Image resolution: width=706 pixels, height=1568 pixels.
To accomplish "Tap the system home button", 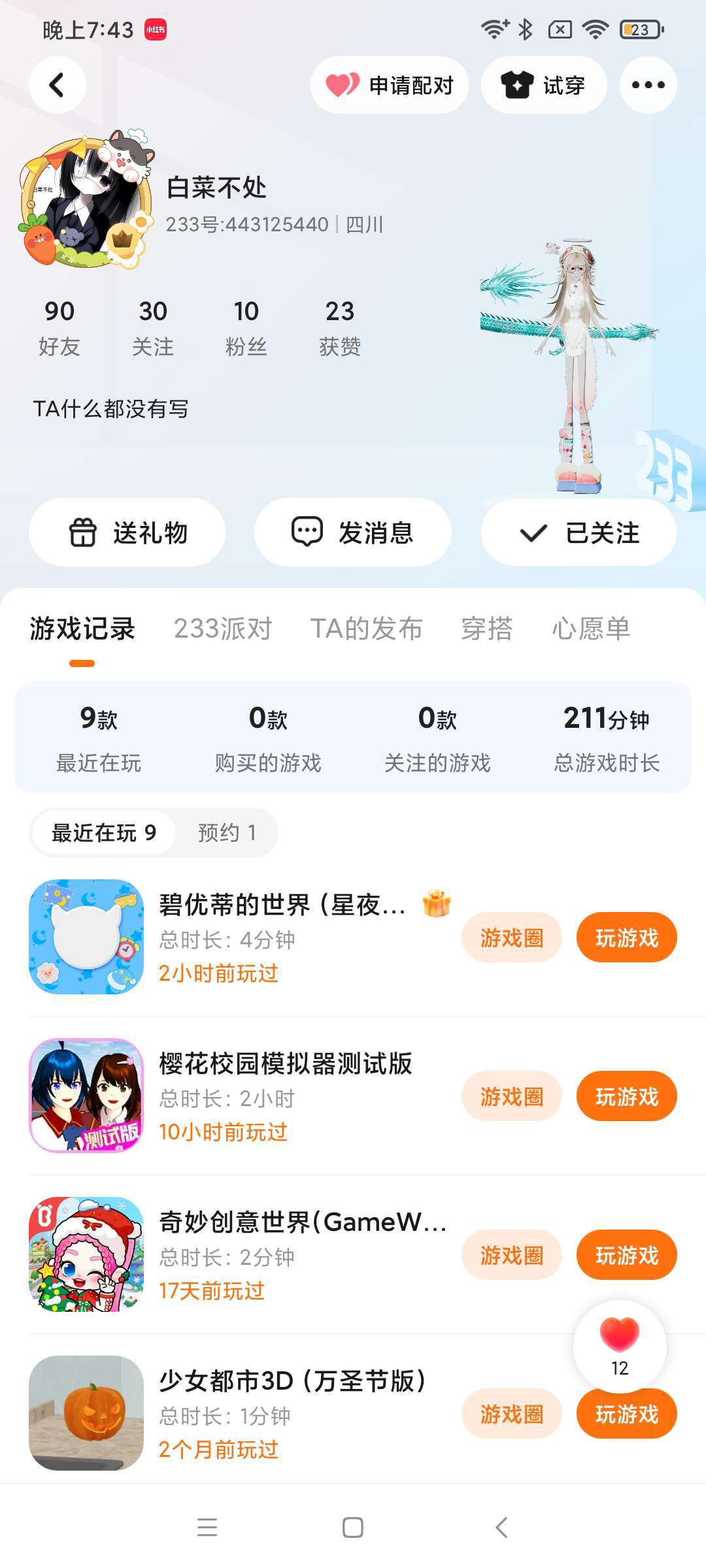I will tap(353, 1527).
